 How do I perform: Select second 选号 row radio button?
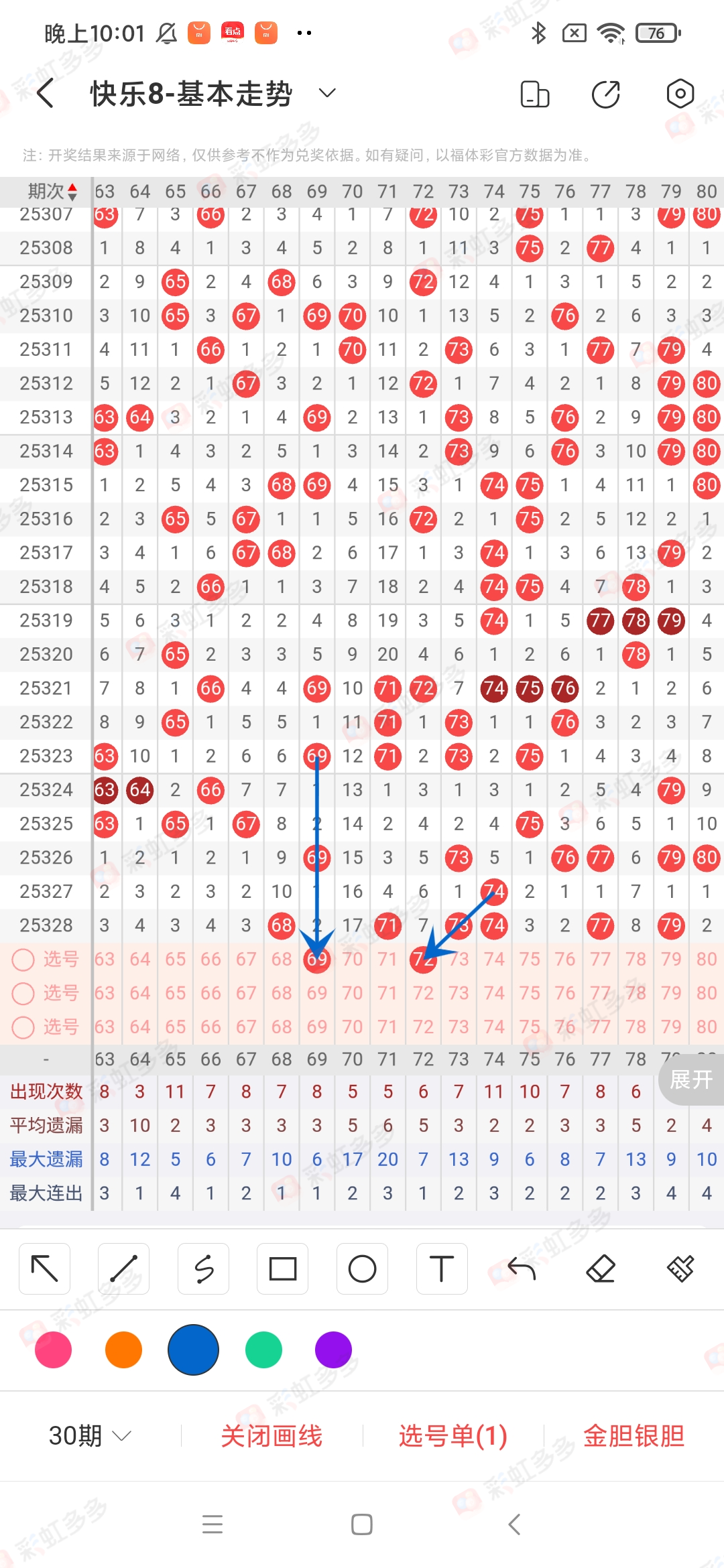coord(24,993)
